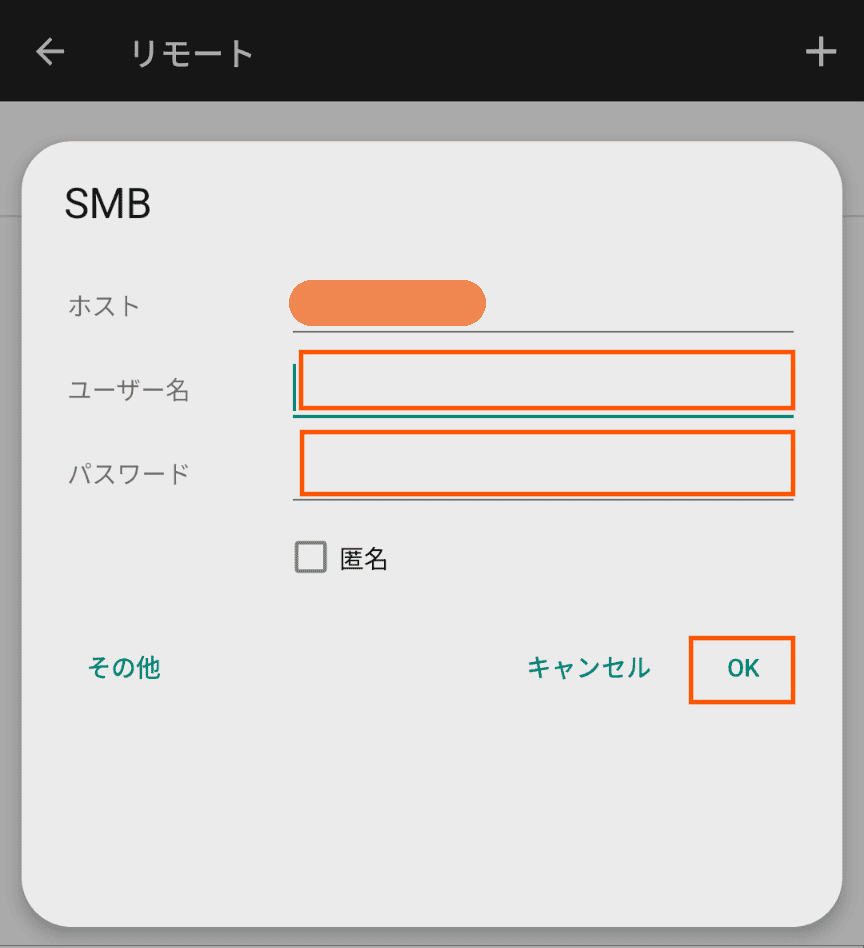The width and height of the screenshot is (864, 948).
Task: Open その他 more options
Action: (124, 668)
